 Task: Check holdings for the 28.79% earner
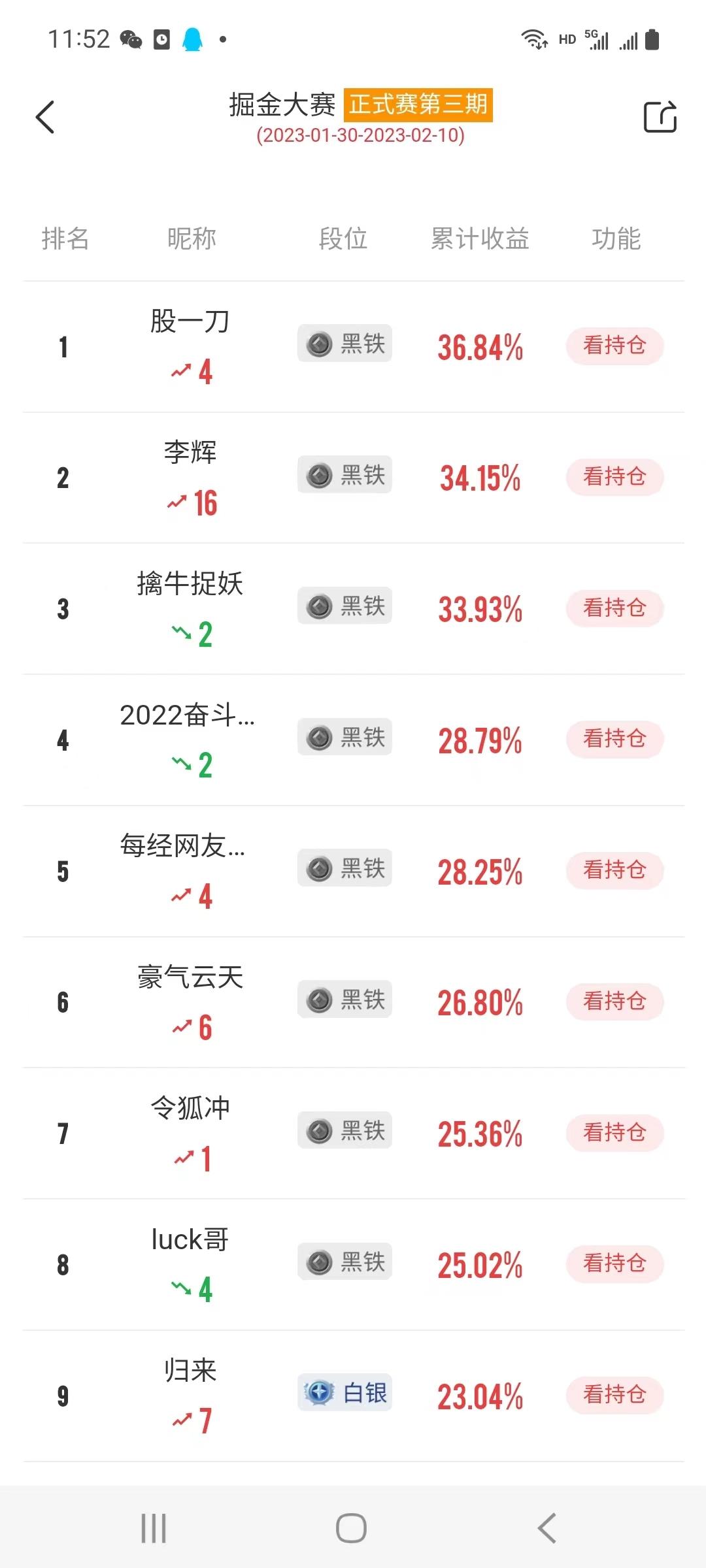(614, 739)
